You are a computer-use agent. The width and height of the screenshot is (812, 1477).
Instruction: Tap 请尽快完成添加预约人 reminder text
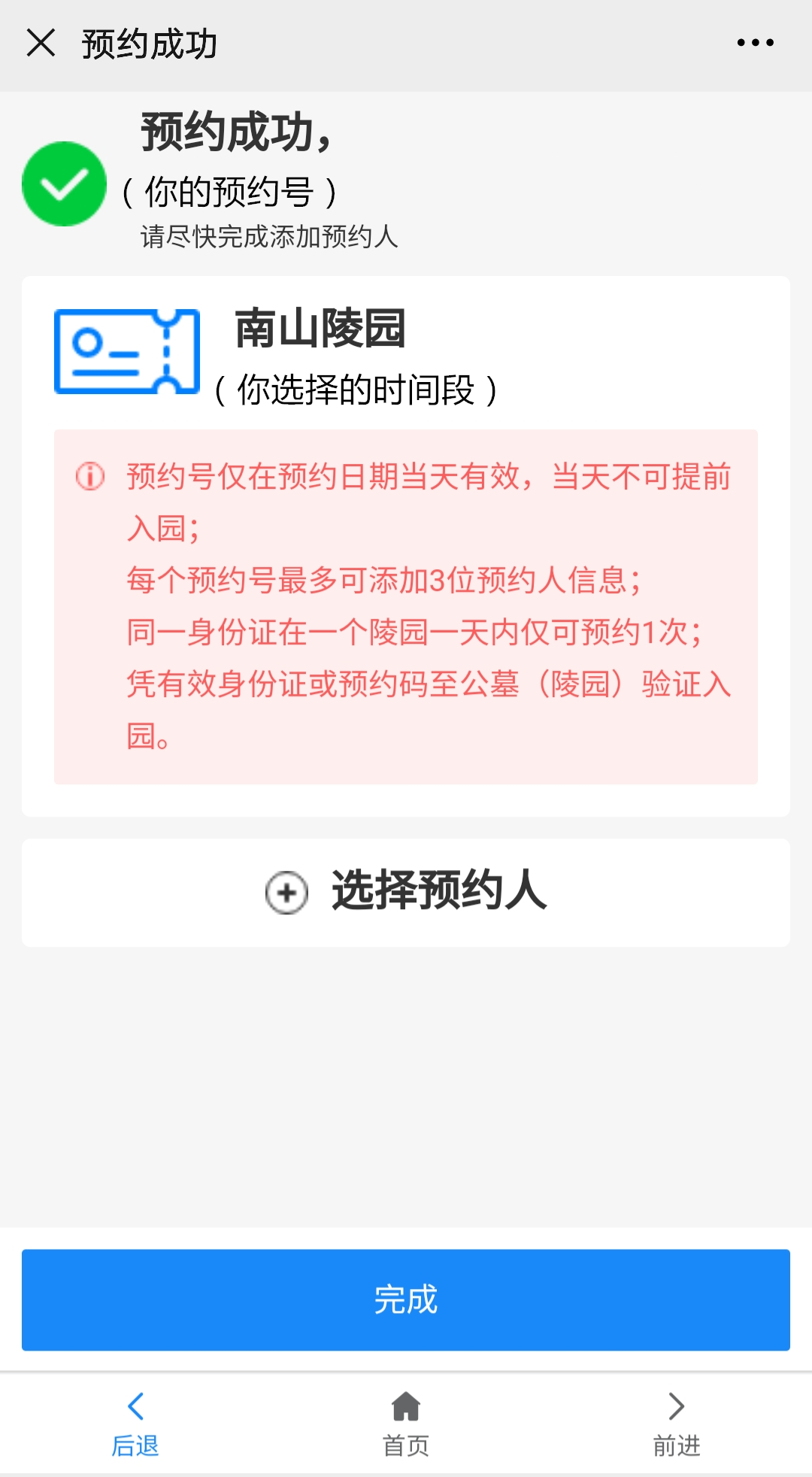pyautogui.click(x=268, y=235)
